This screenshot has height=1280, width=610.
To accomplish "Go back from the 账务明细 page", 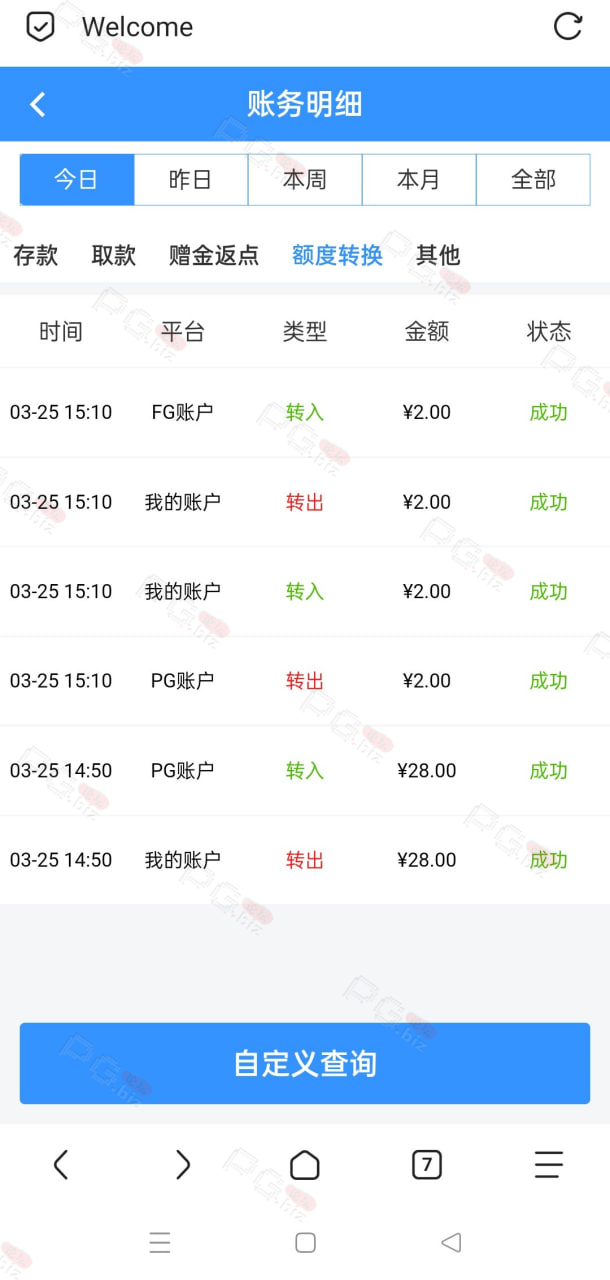I will pos(38,104).
